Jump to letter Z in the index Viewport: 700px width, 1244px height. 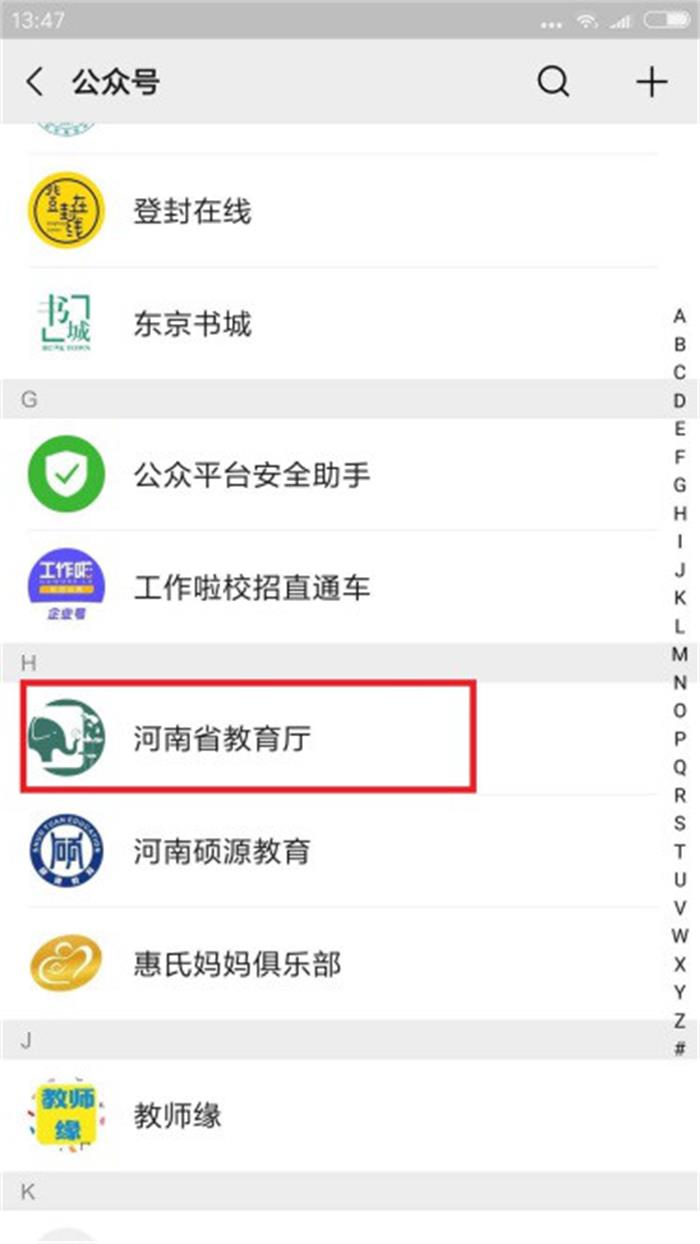pos(680,1021)
